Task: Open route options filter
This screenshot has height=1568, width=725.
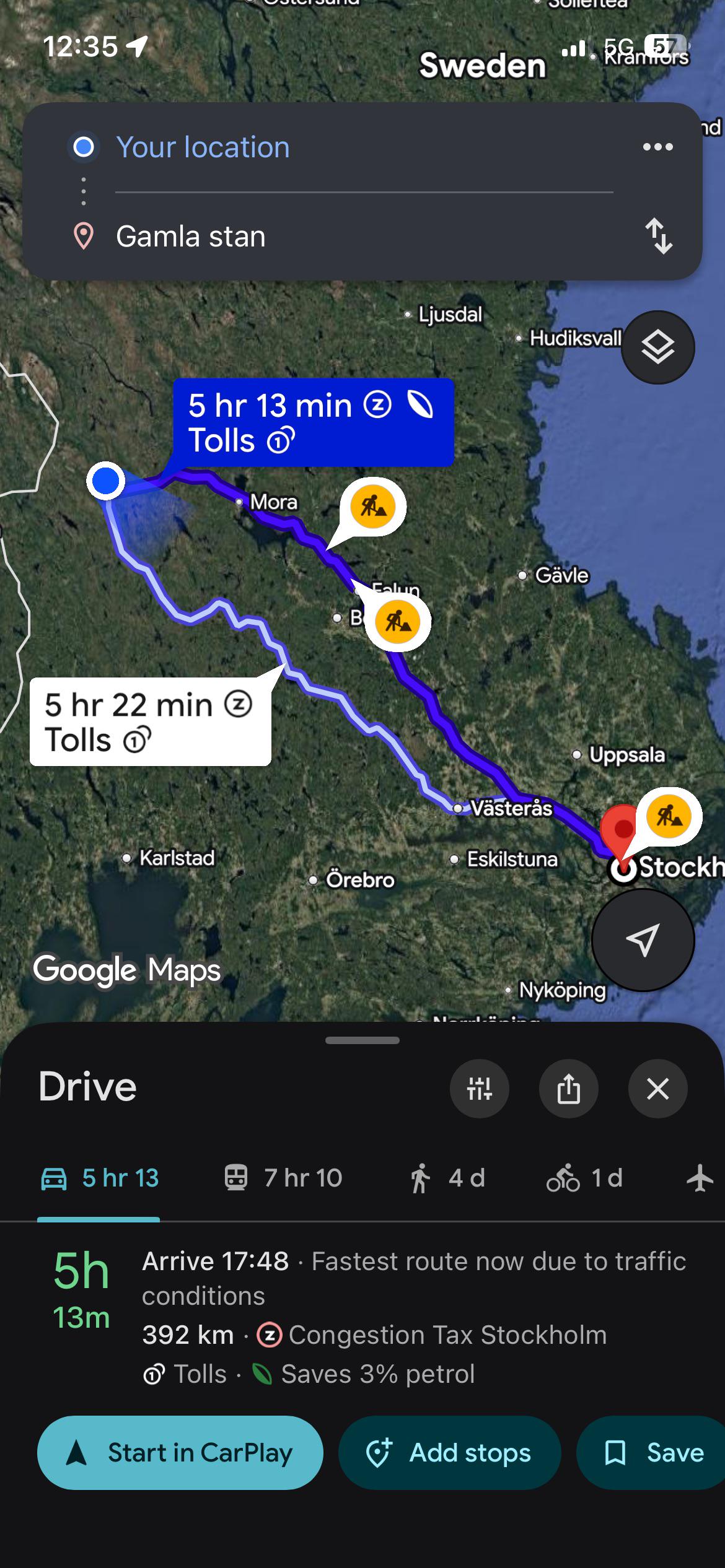Action: pos(479,1088)
